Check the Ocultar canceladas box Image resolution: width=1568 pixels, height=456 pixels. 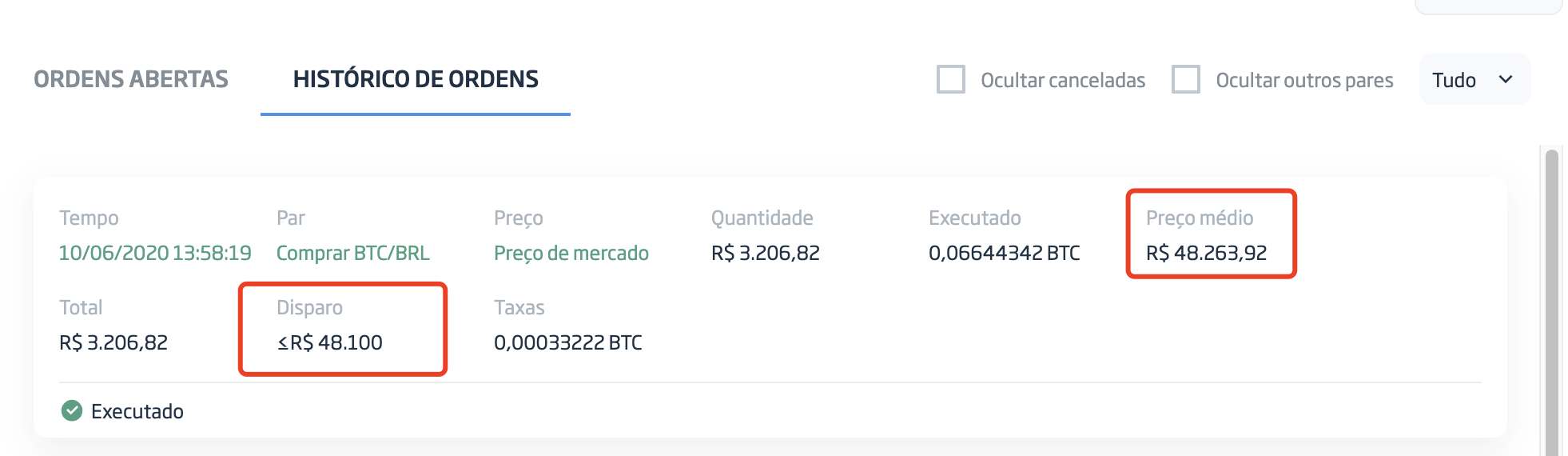(x=951, y=80)
